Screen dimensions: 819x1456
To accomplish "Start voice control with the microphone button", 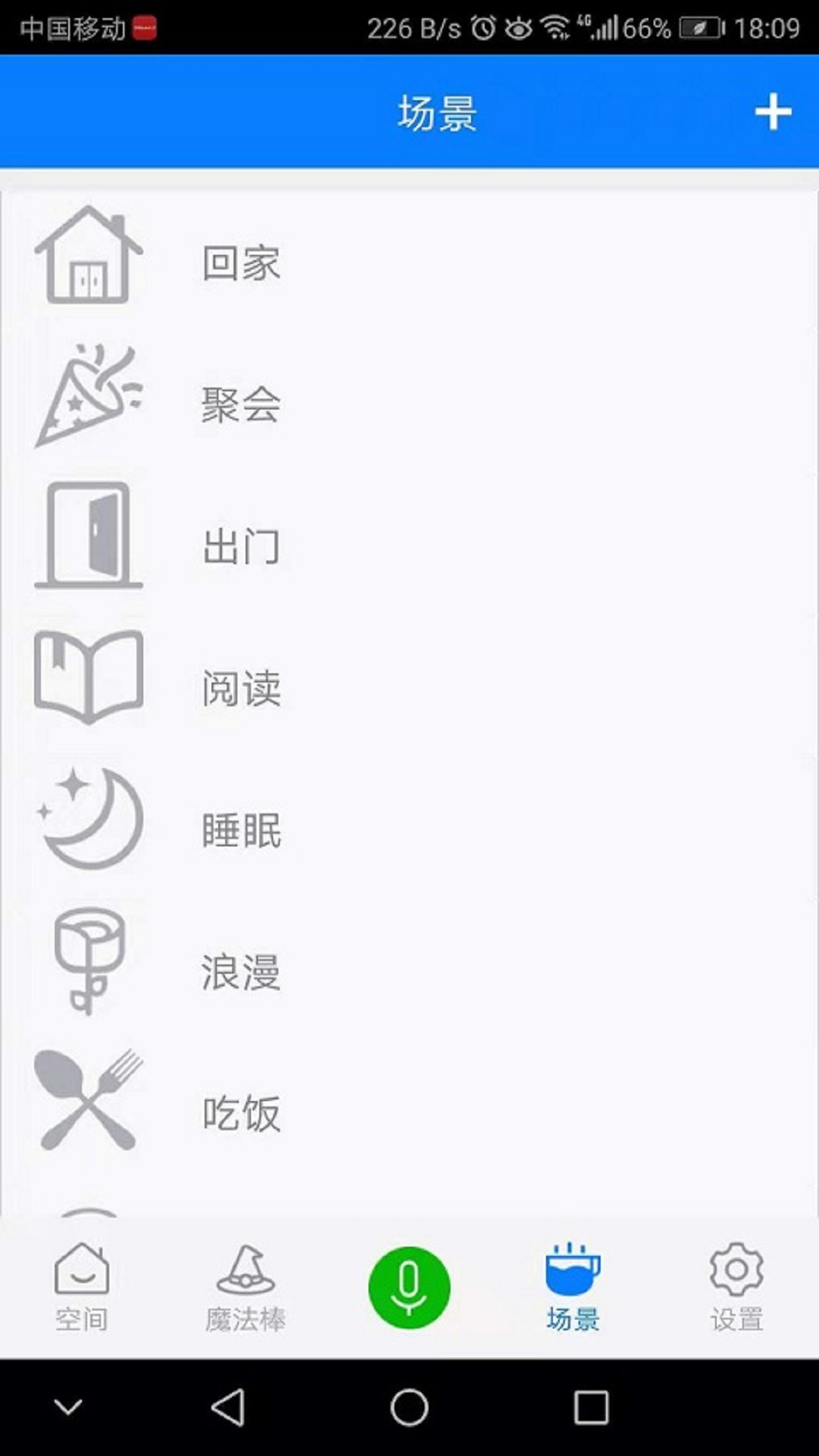I will coord(409,1288).
